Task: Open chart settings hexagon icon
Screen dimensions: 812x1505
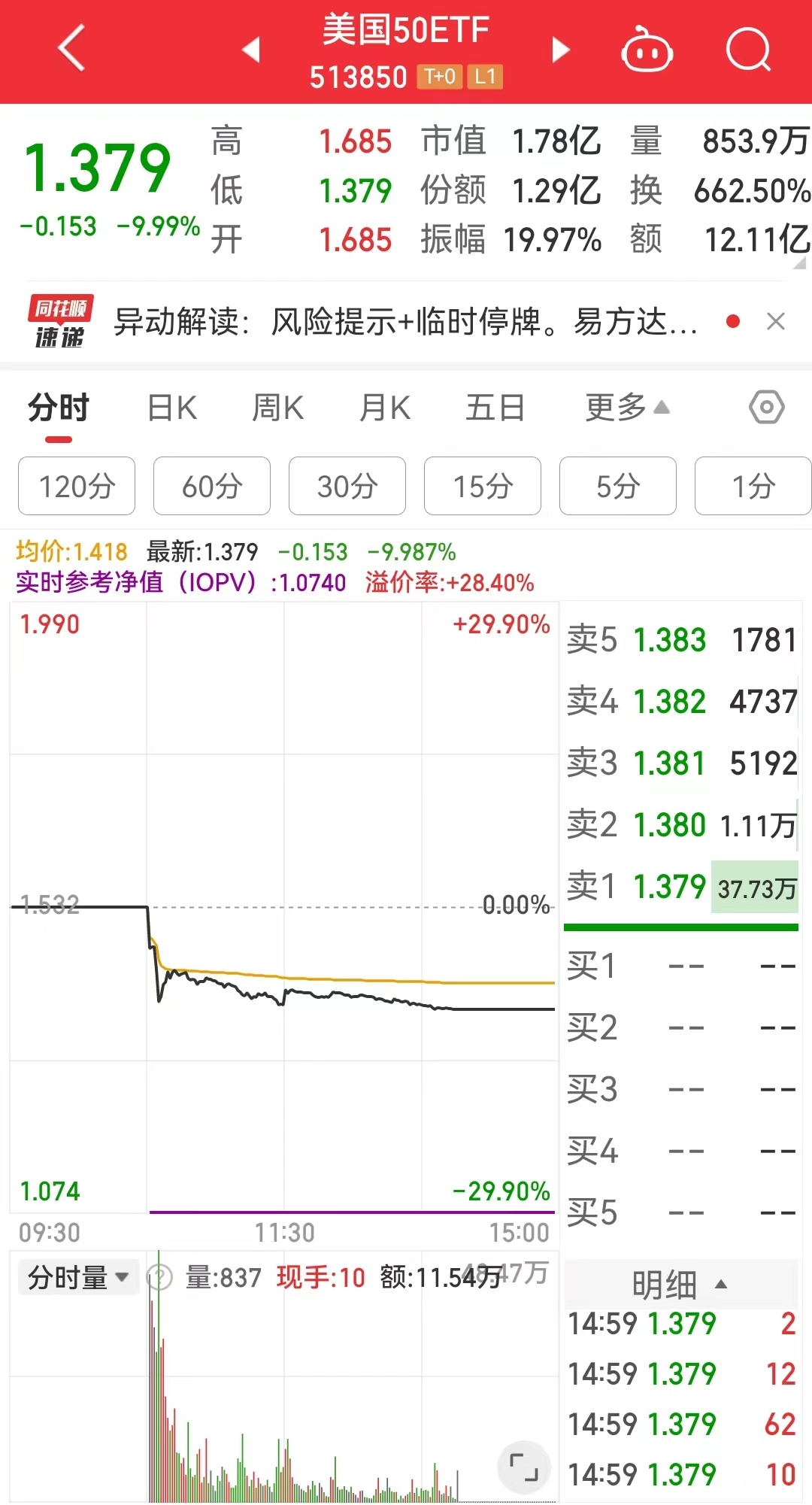Action: click(767, 408)
